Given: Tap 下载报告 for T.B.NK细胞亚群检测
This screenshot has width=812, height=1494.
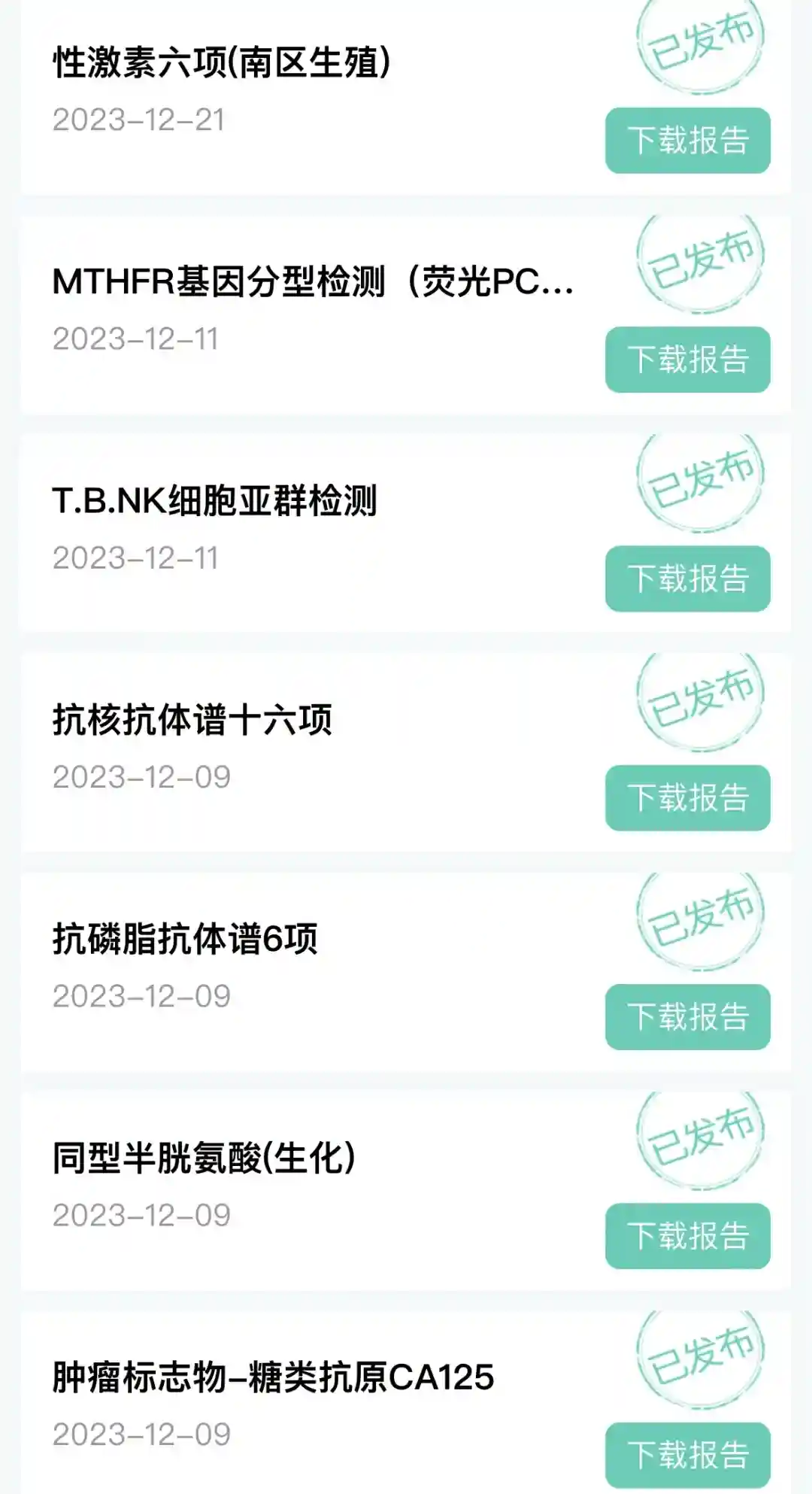Looking at the screenshot, I should (x=687, y=578).
